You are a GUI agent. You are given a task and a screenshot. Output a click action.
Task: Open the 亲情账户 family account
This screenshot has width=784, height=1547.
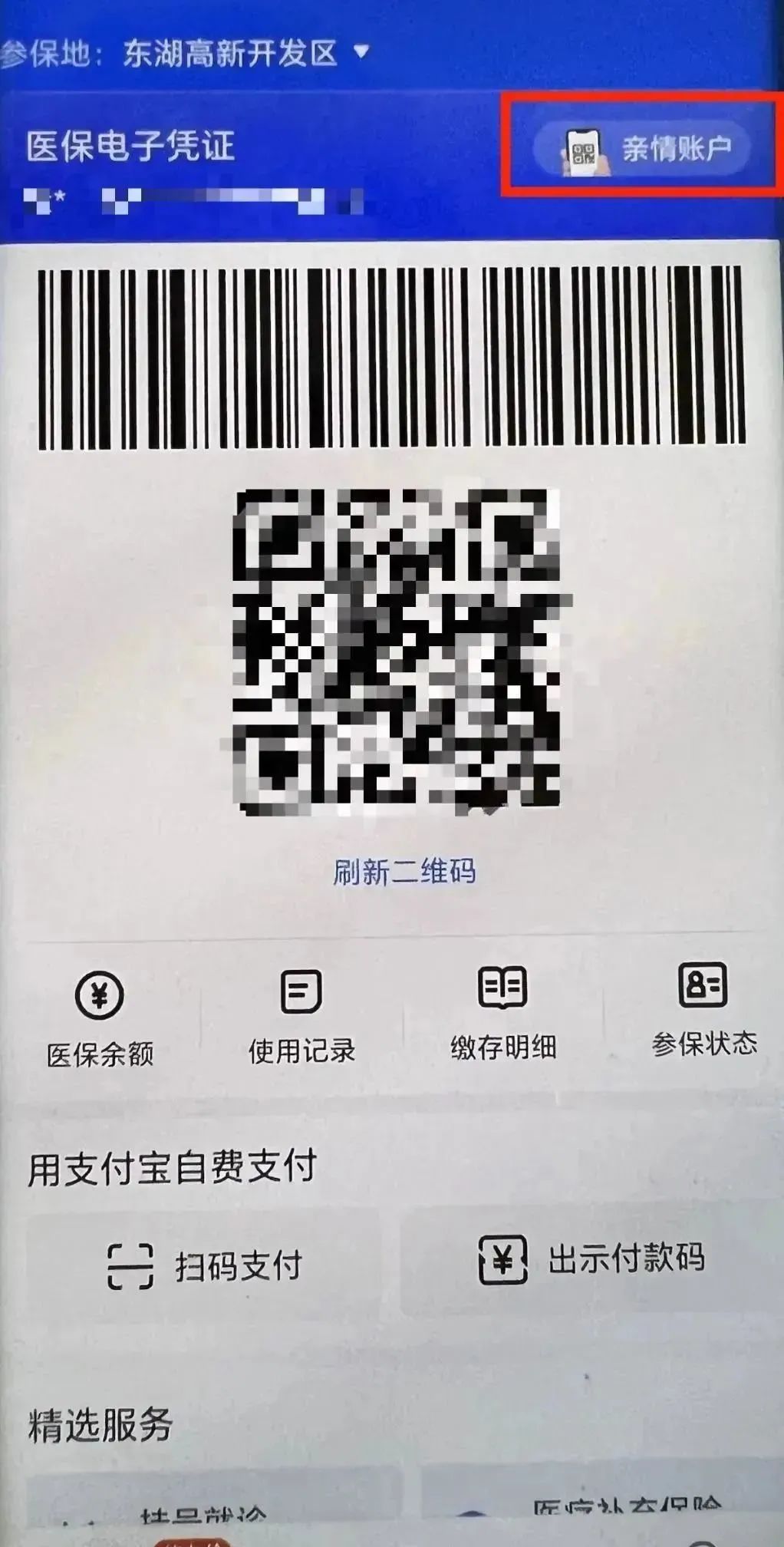(643, 147)
